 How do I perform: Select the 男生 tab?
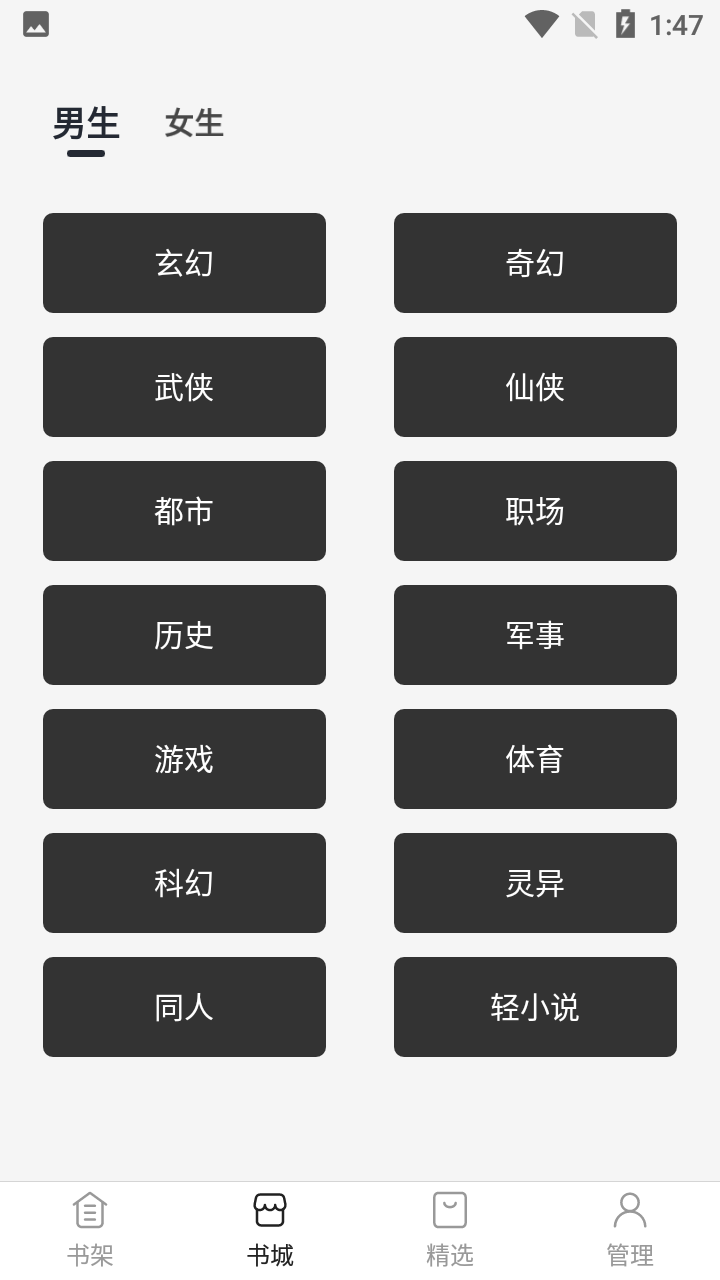point(86,124)
